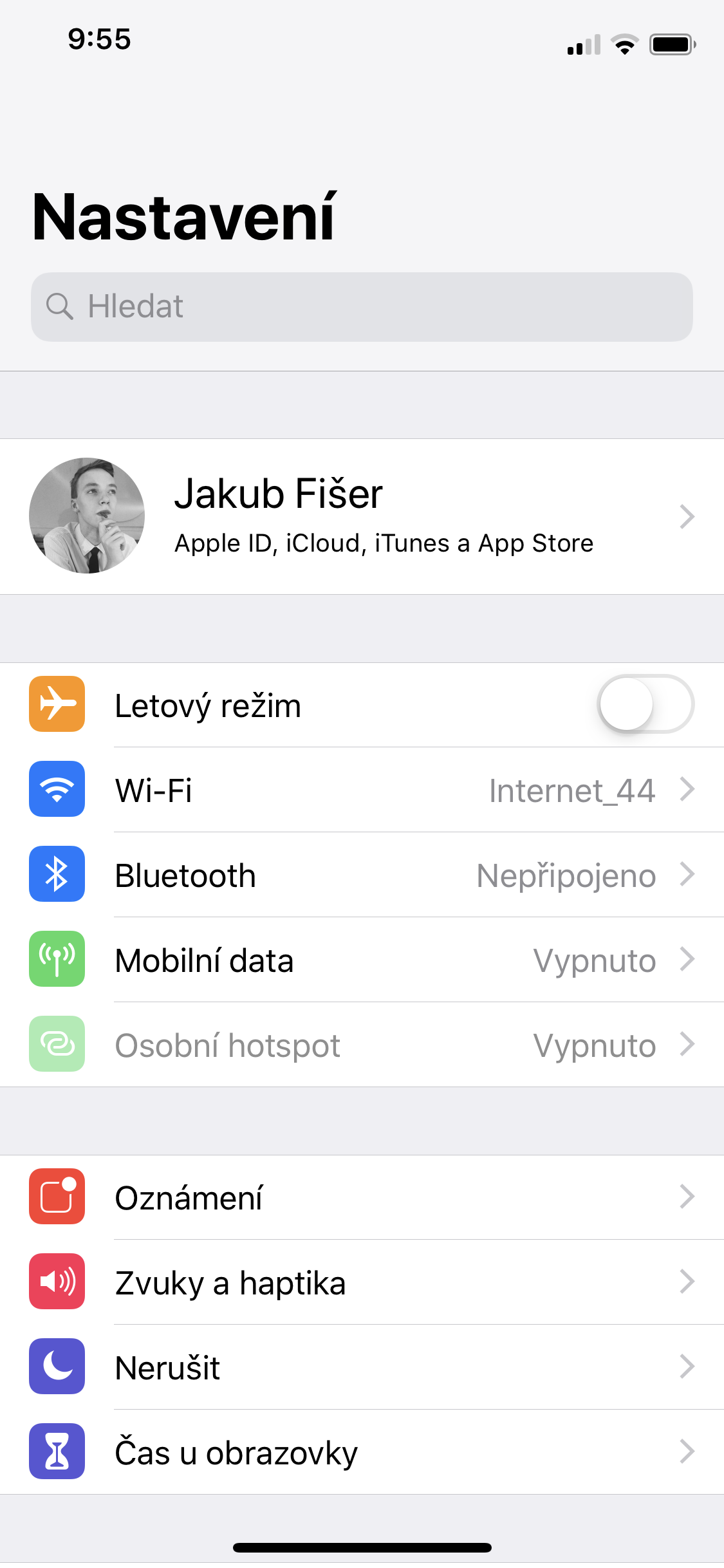Open Jakub Fišer Apple ID settings
This screenshot has height=1568, width=724.
[362, 516]
